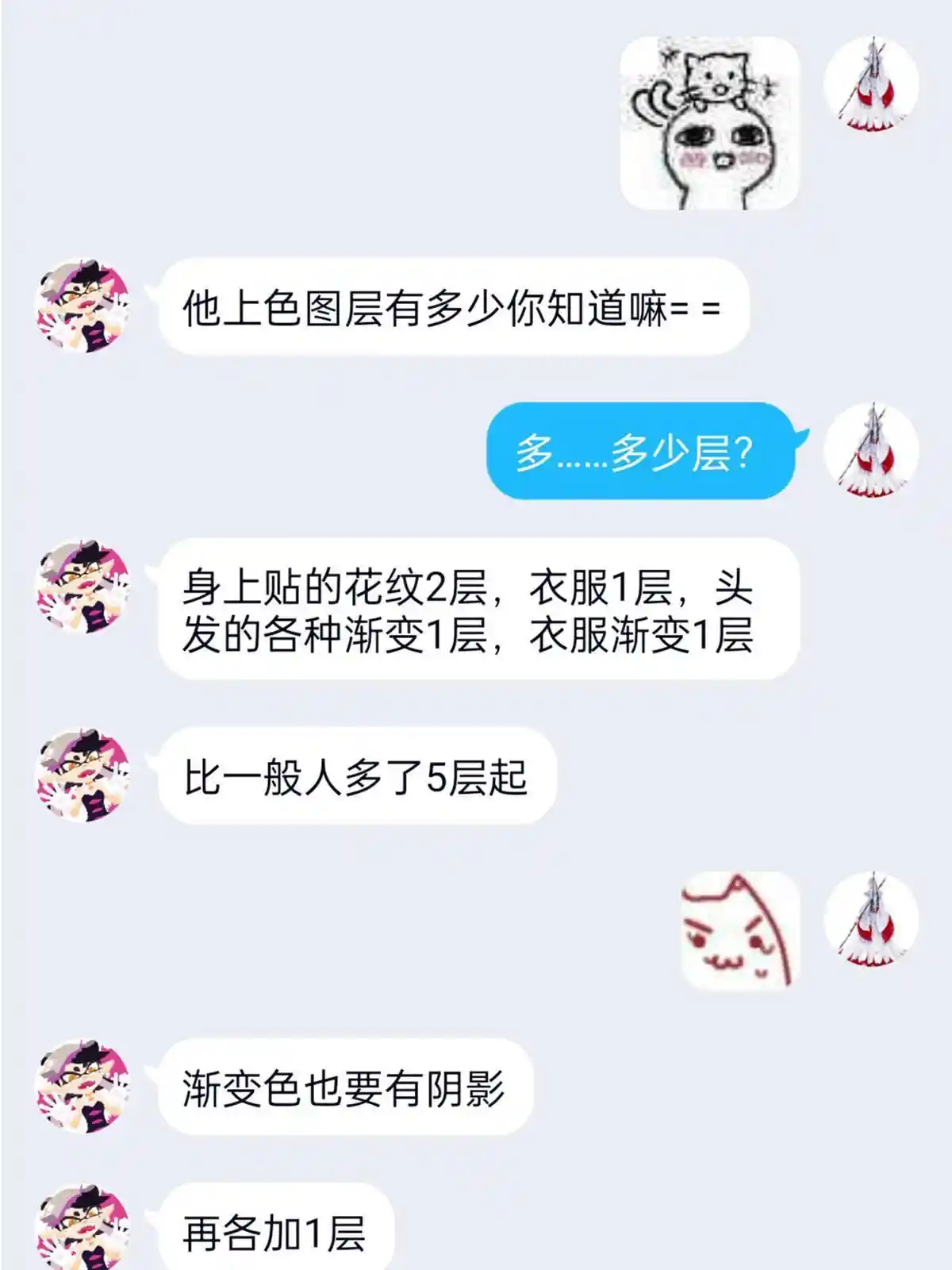Image resolution: width=952 pixels, height=1270 pixels.
Task: View the profile avatar beside 渐变色也要有阴影
Action: [83, 1086]
